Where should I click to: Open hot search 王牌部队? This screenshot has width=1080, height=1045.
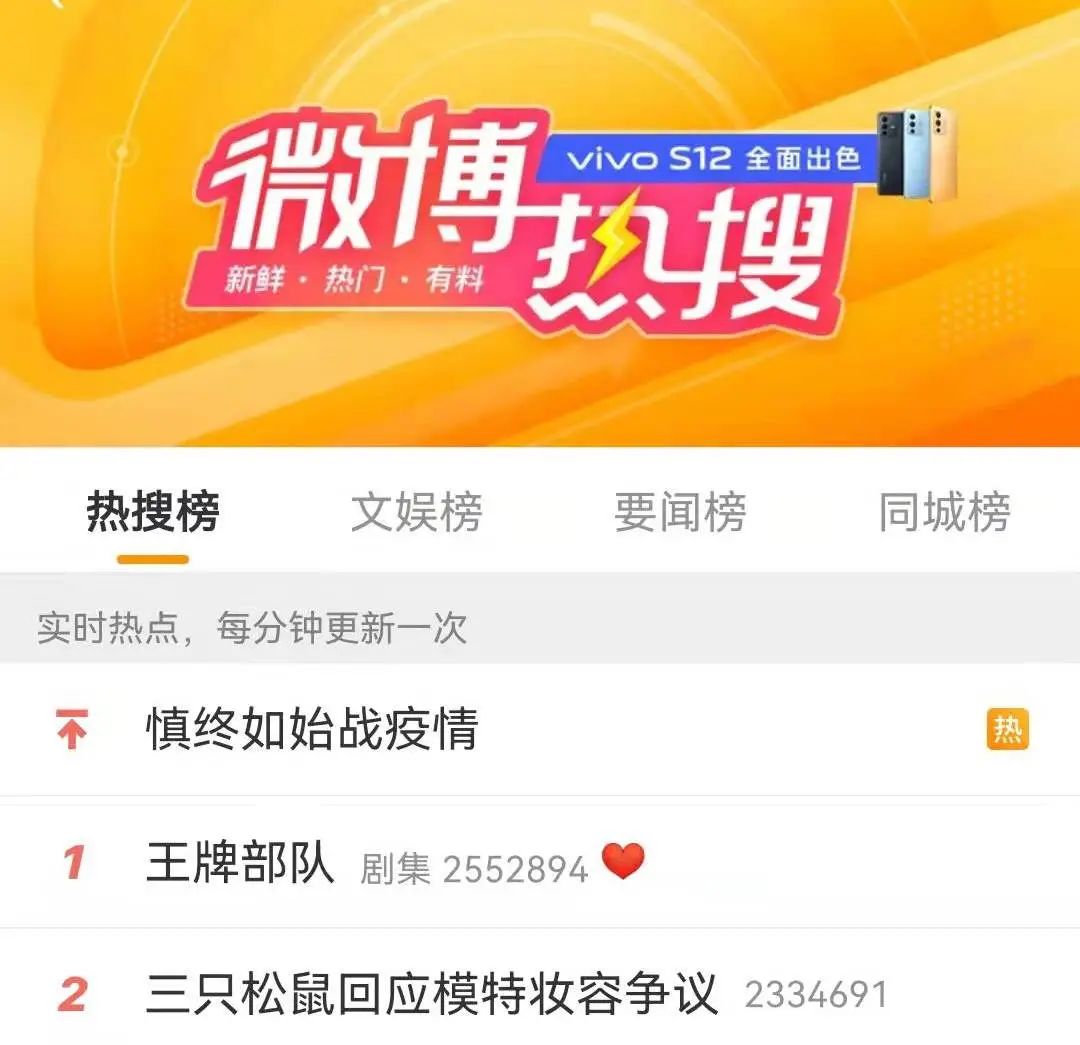[x=240, y=864]
